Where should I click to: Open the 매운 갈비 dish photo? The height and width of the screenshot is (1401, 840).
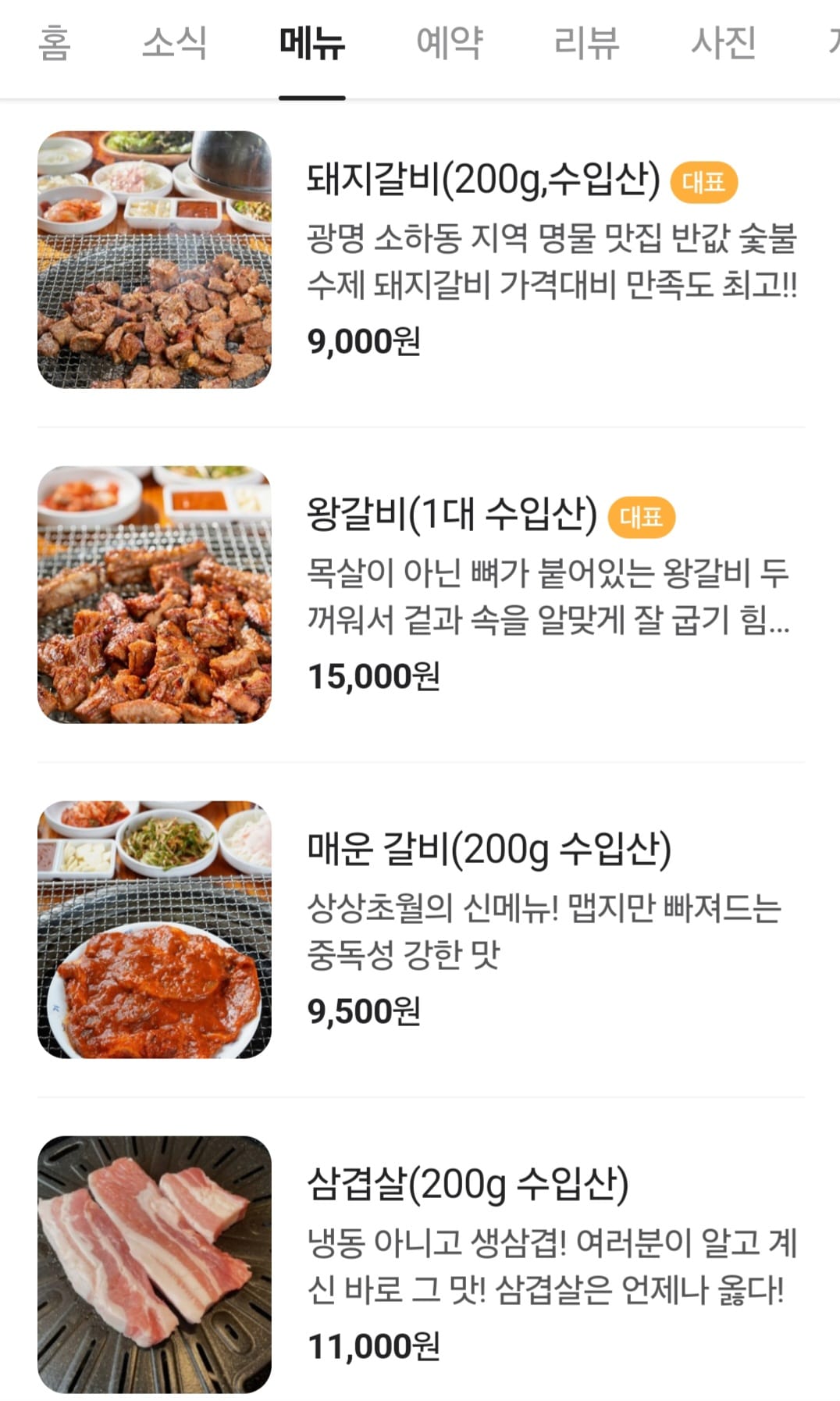coord(153,929)
